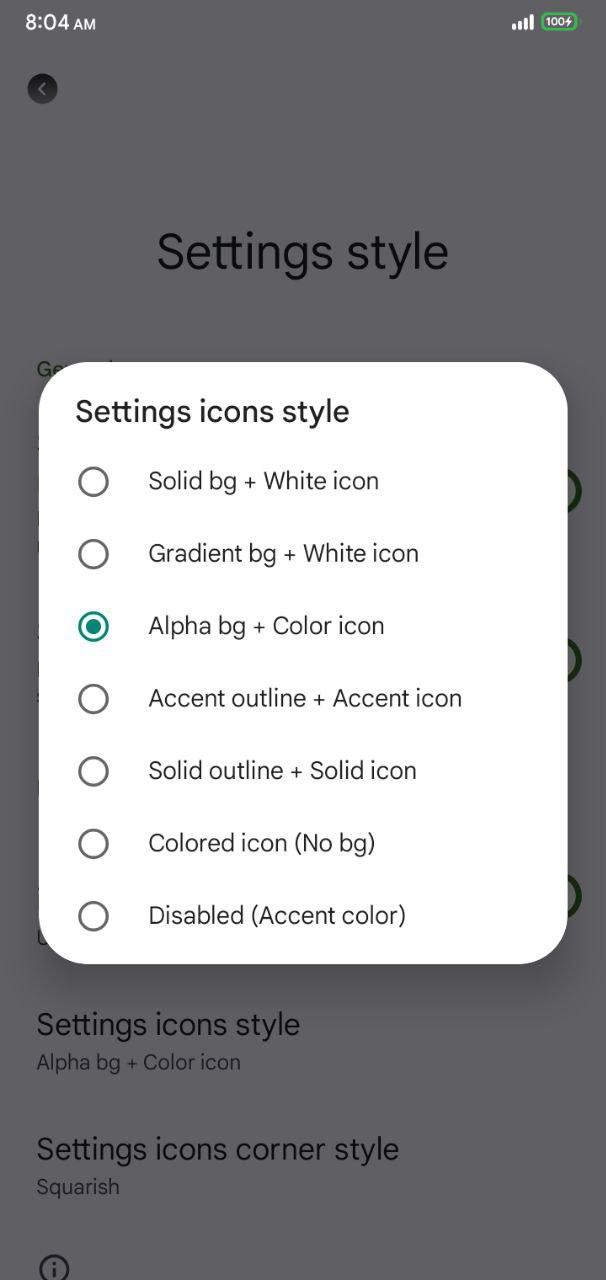606x1280 pixels.
Task: Choose Gradient bg + White icon
Action: point(302,553)
